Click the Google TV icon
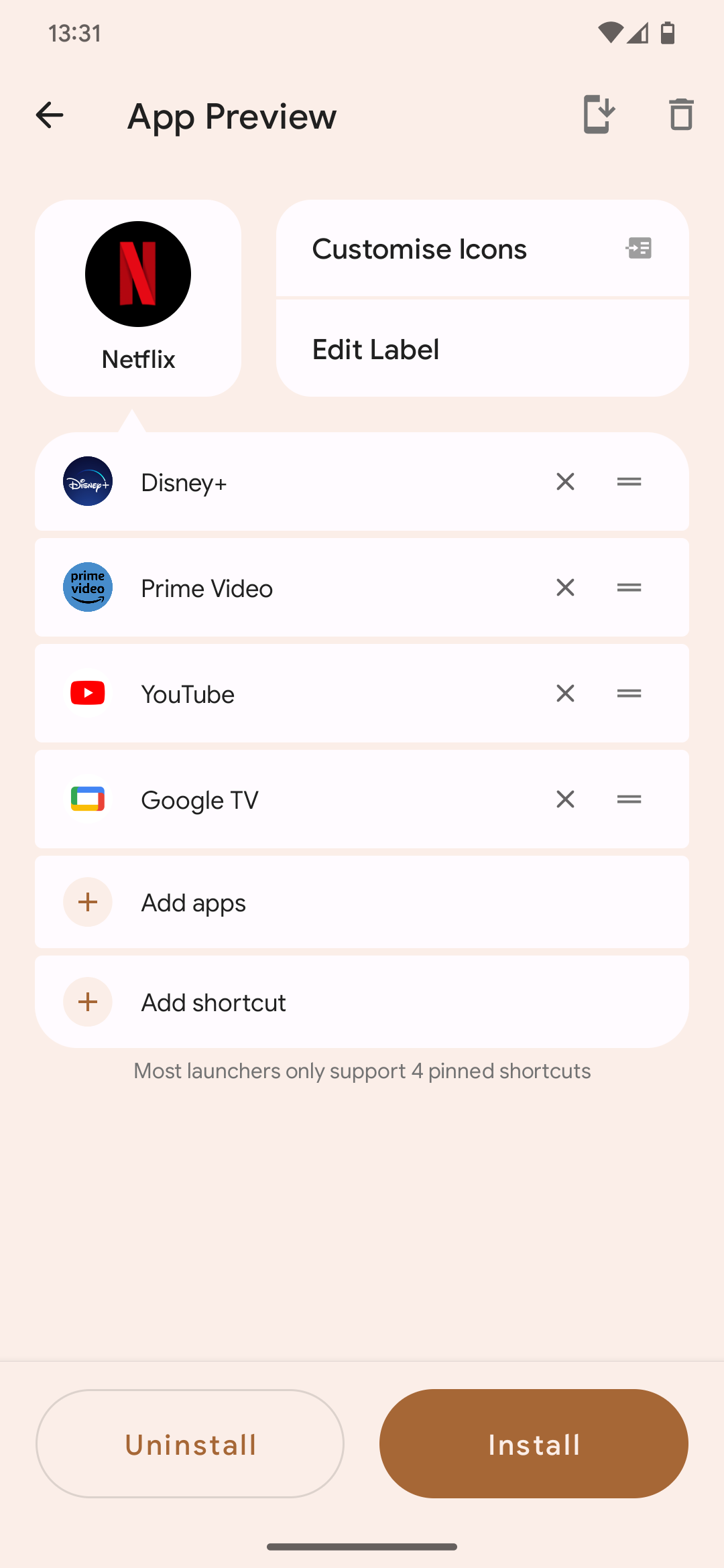Screen dimensions: 724x1568 pos(88,799)
